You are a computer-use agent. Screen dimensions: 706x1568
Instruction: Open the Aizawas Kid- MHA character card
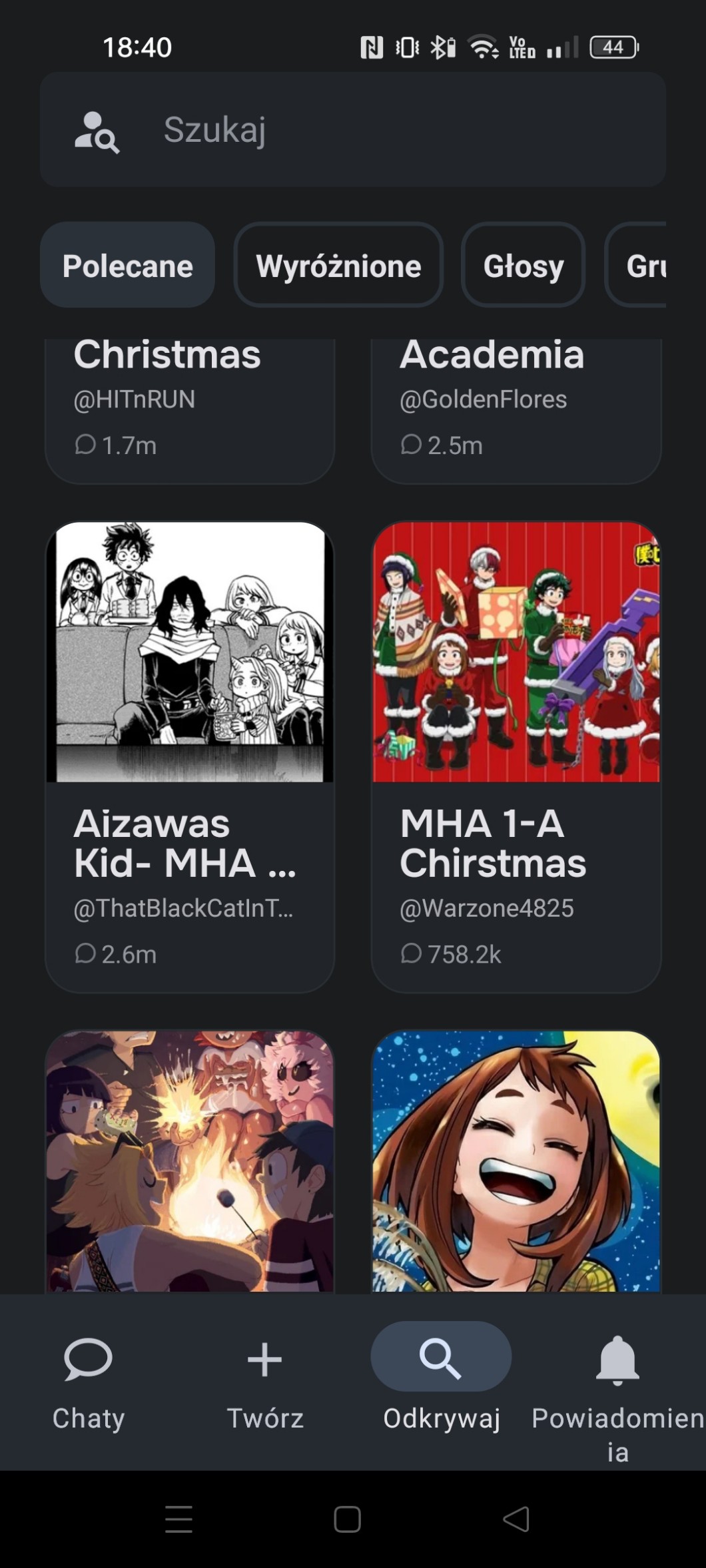point(190,756)
